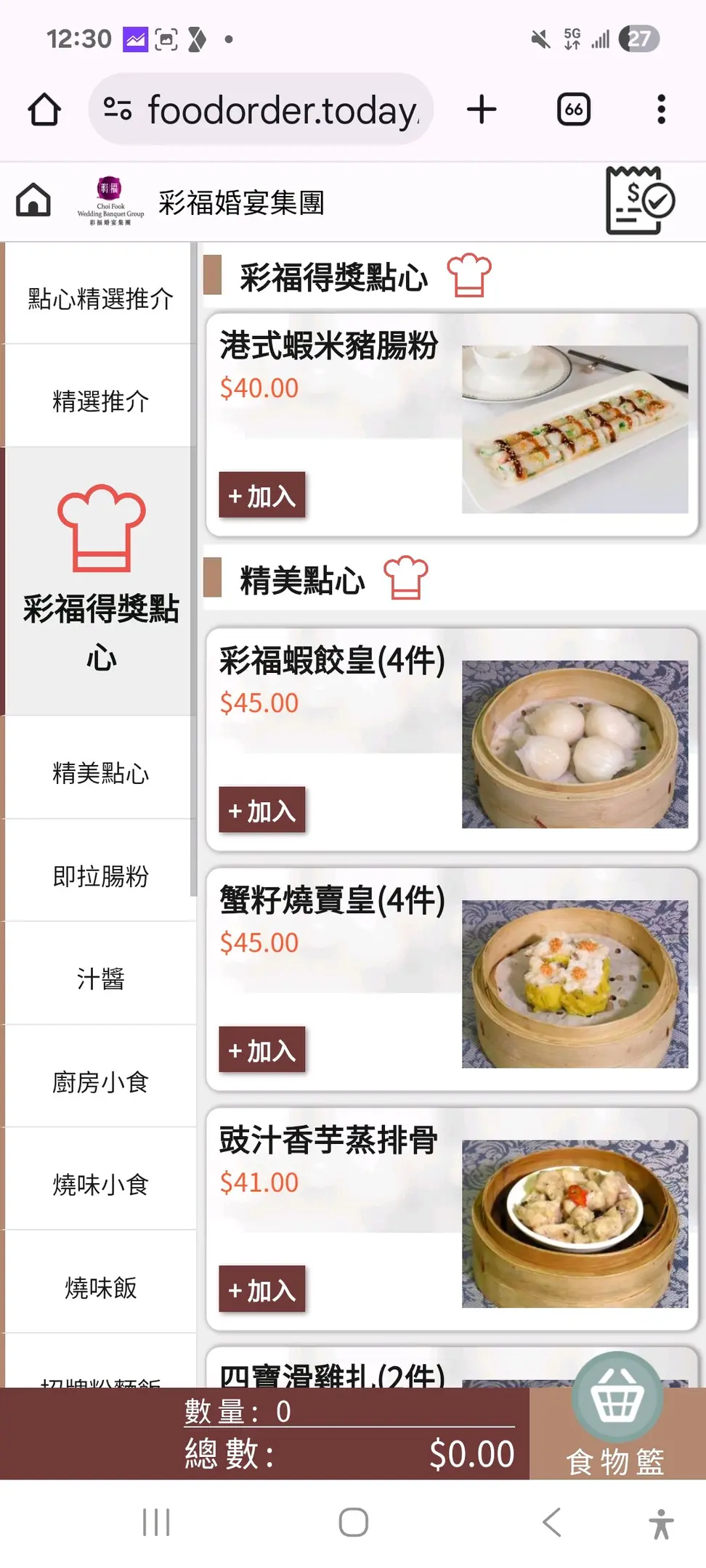Open a new browser tab
This screenshot has width=706, height=1568.
tap(482, 110)
